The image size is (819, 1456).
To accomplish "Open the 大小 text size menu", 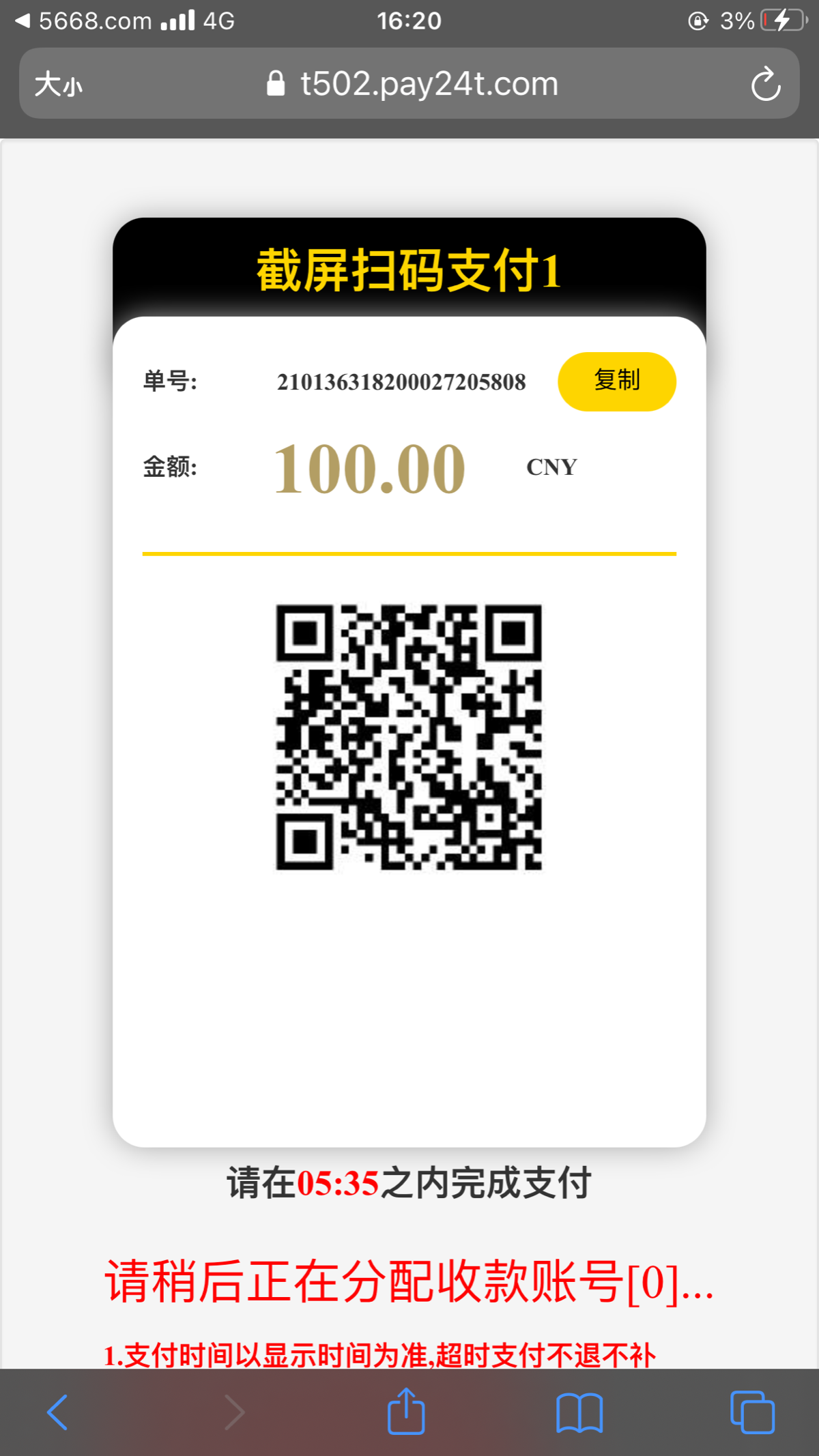I will (59, 85).
